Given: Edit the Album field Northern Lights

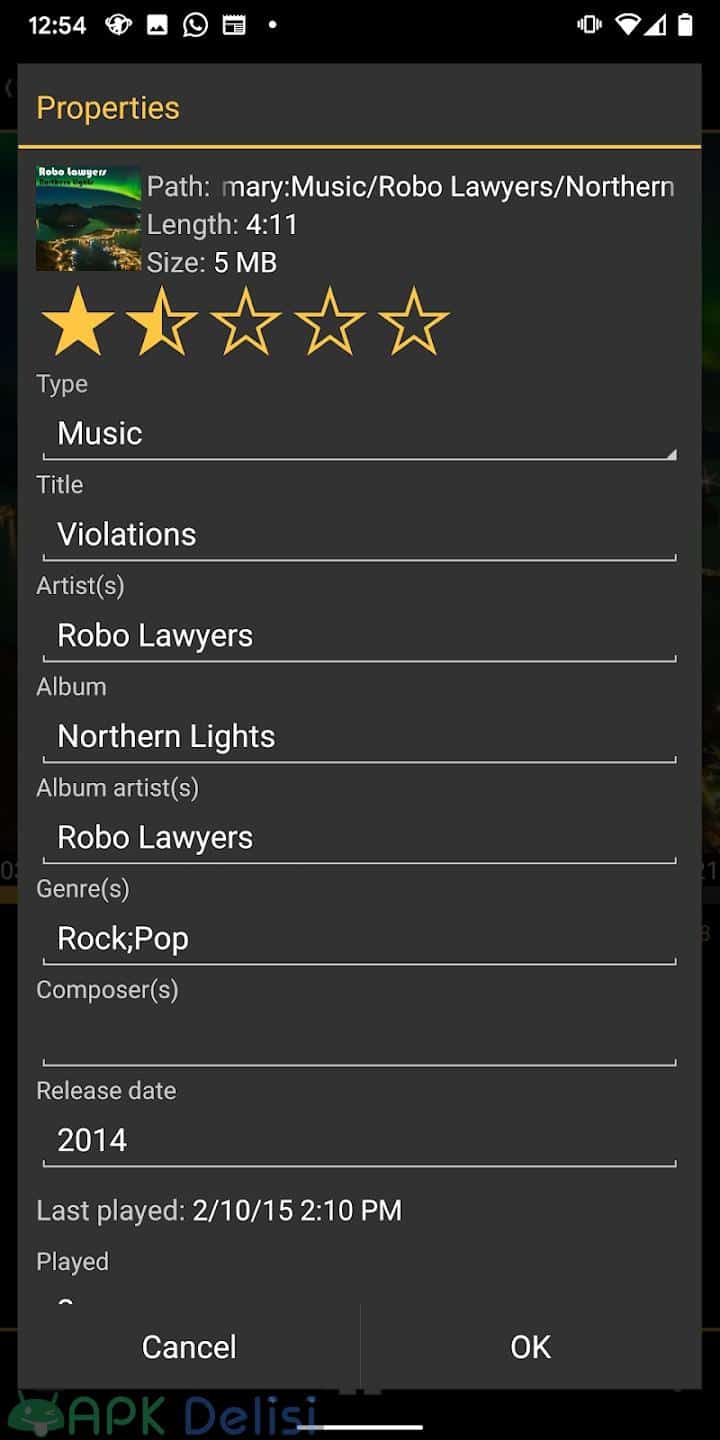Looking at the screenshot, I should tap(360, 736).
